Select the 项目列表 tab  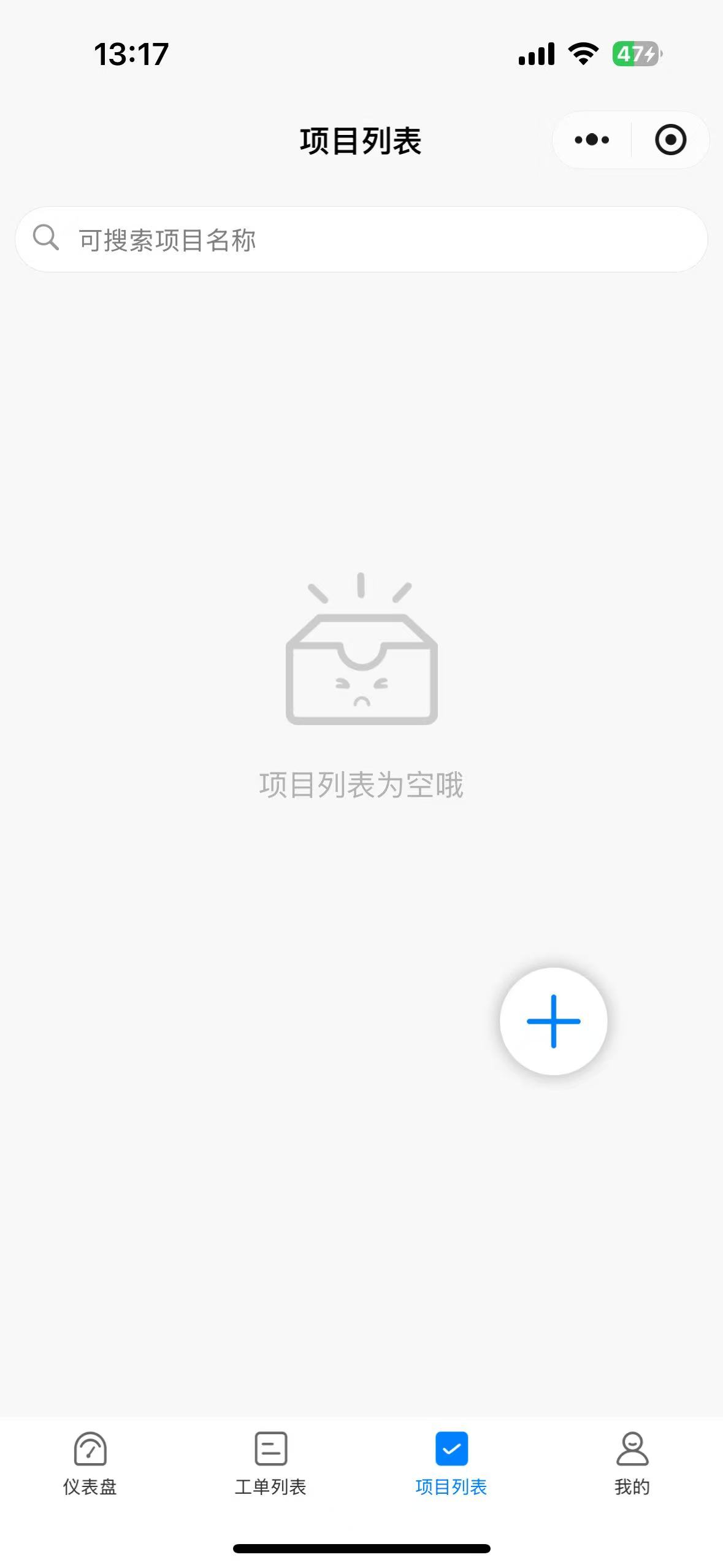(451, 1462)
